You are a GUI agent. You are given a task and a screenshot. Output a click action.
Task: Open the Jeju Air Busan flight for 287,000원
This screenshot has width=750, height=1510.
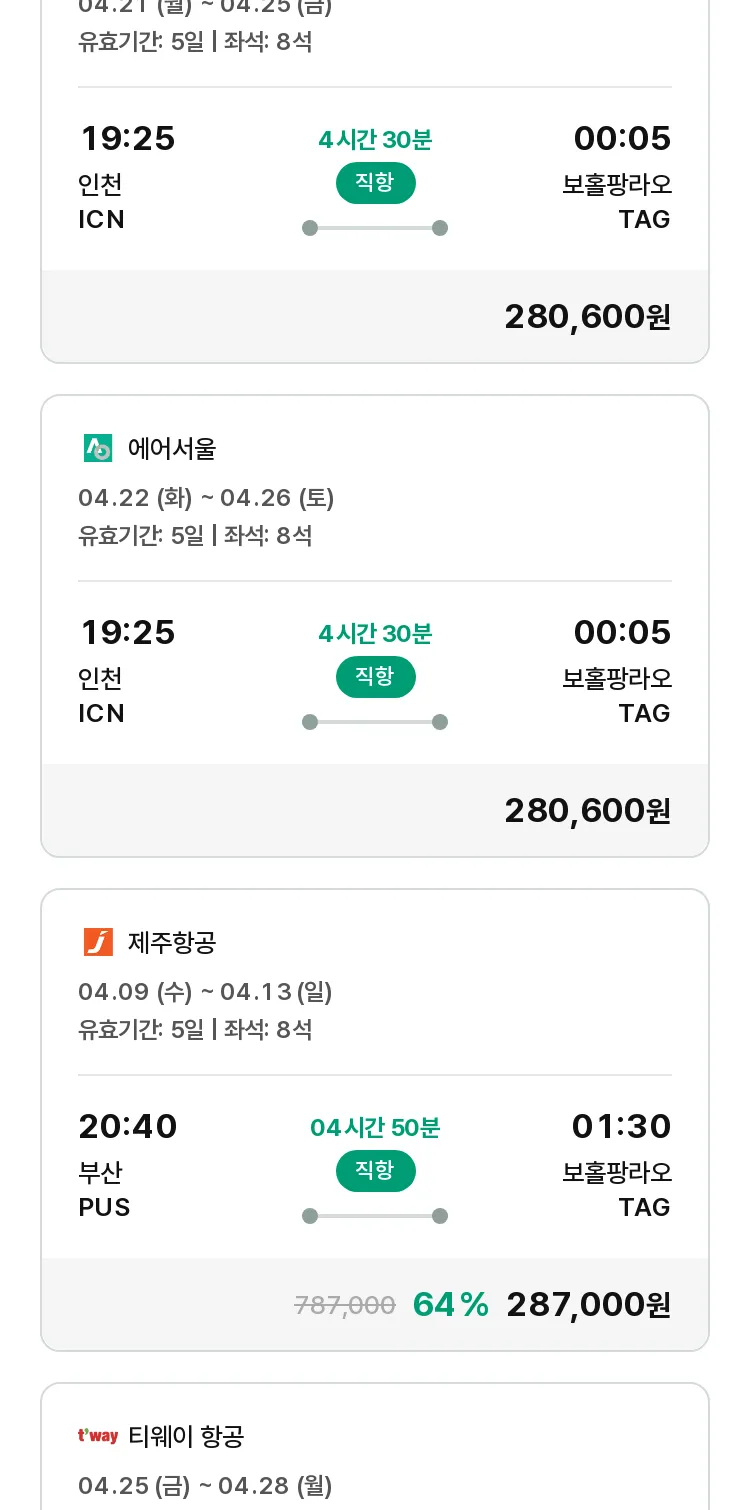(375, 1120)
